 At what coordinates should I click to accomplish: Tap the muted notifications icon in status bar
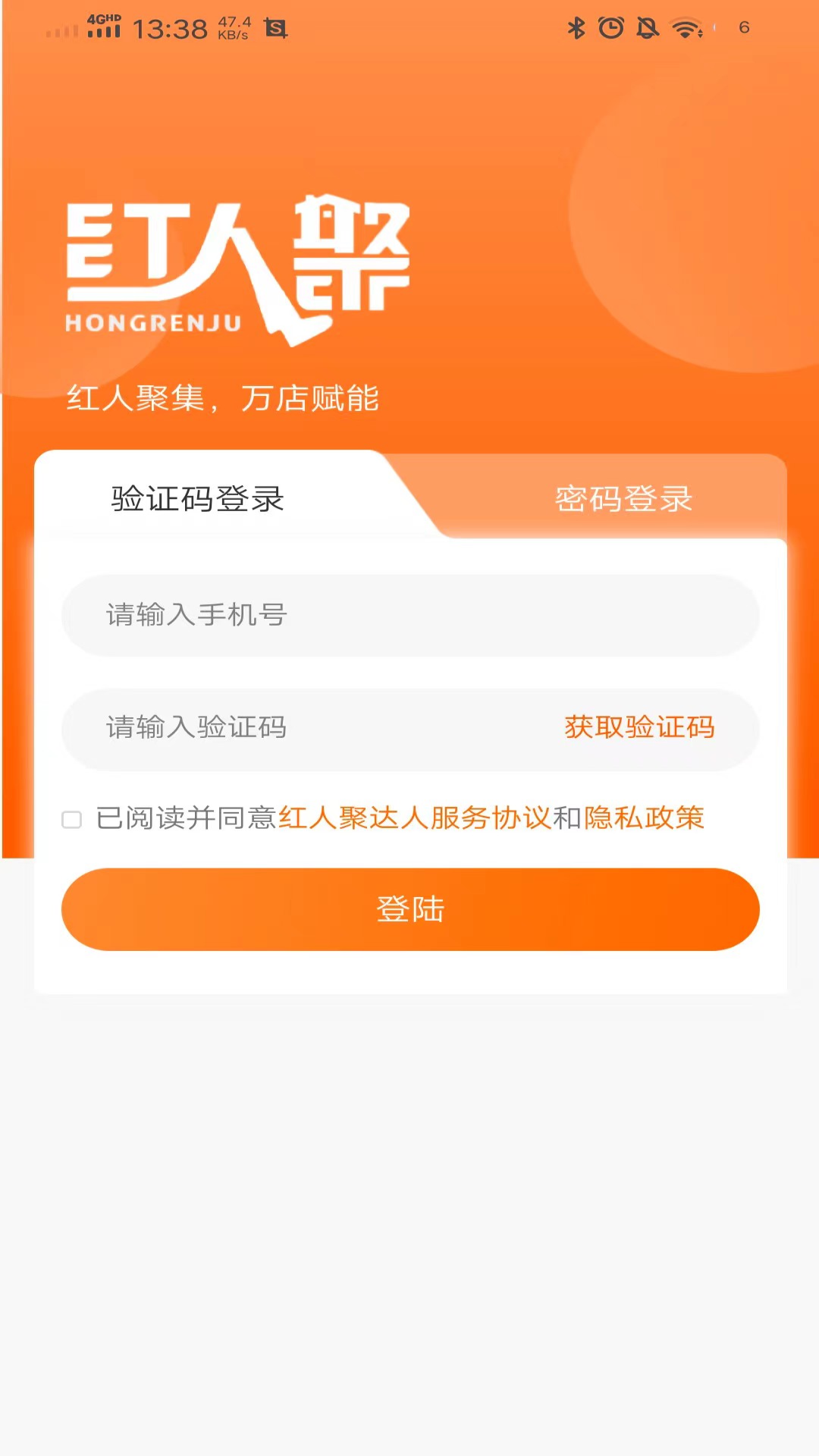tap(647, 27)
